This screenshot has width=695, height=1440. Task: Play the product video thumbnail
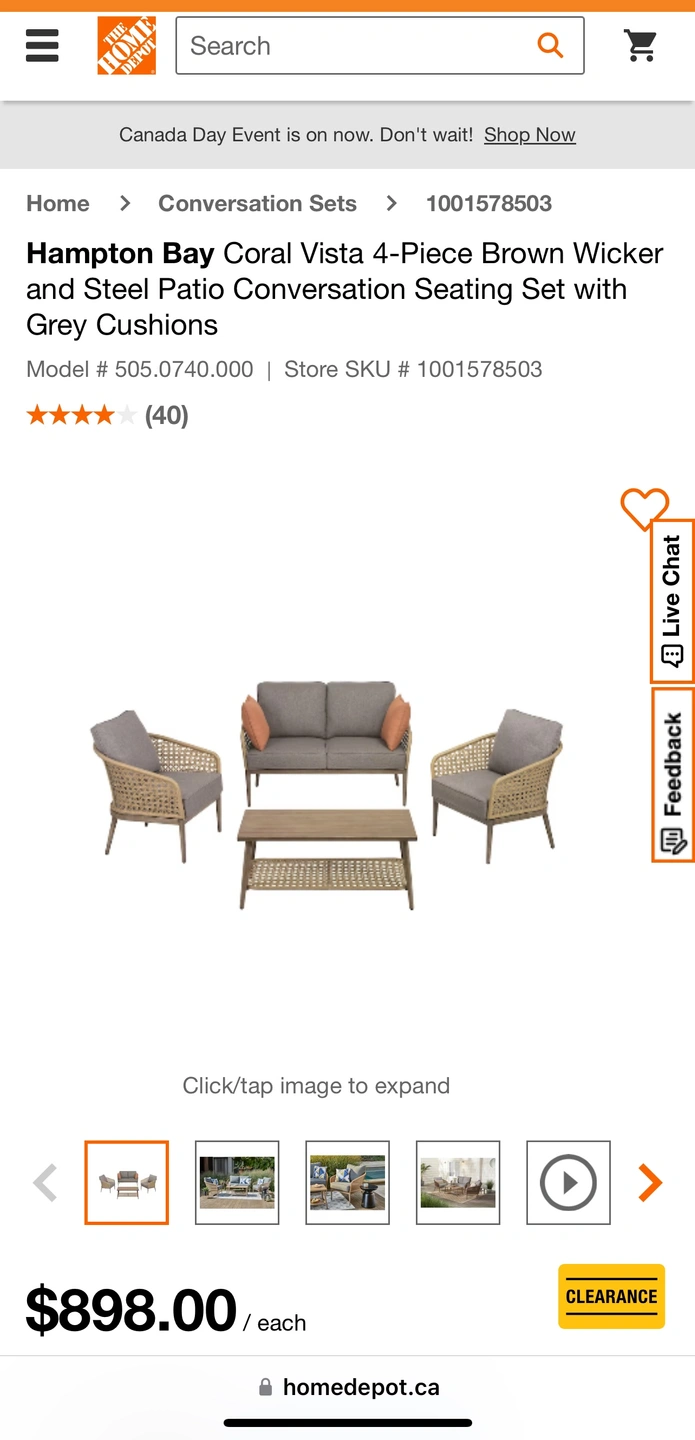pyautogui.click(x=568, y=1183)
